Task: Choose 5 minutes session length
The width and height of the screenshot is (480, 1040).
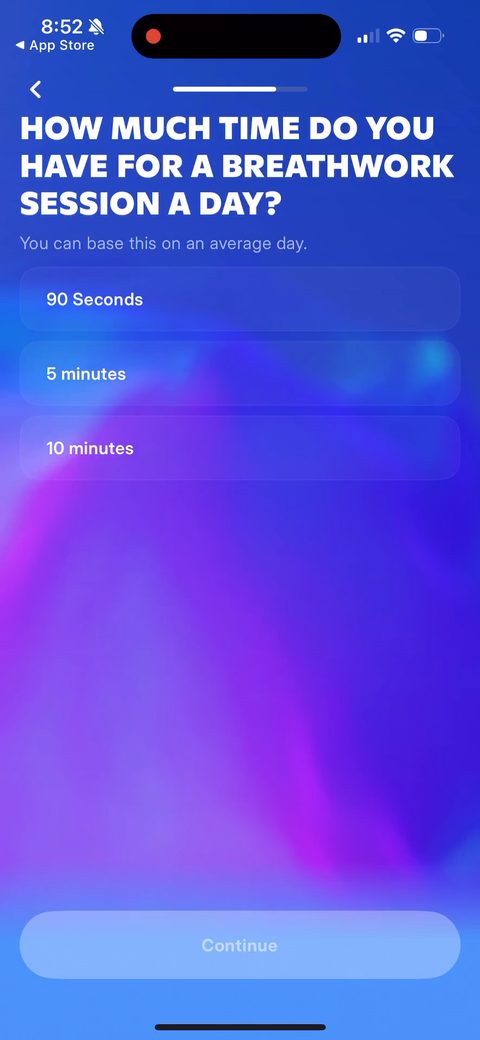Action: point(240,373)
